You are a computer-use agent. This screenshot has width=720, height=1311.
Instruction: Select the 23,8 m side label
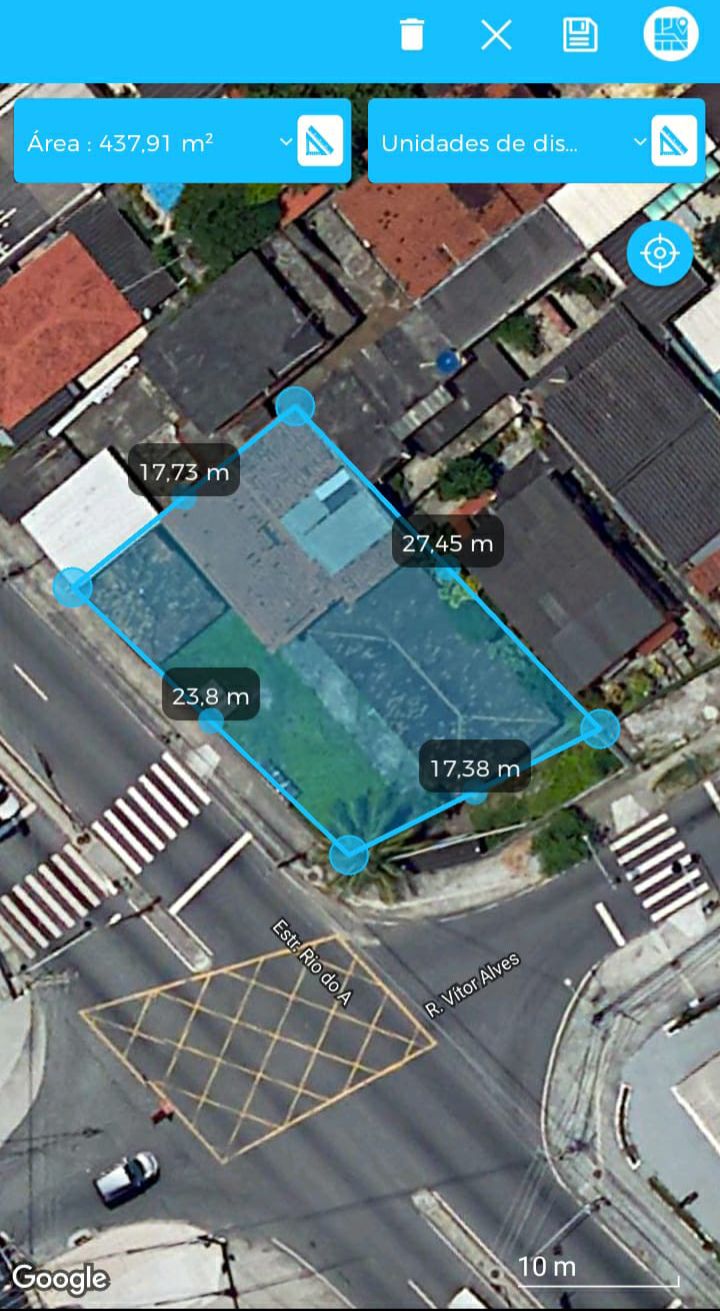tap(210, 695)
